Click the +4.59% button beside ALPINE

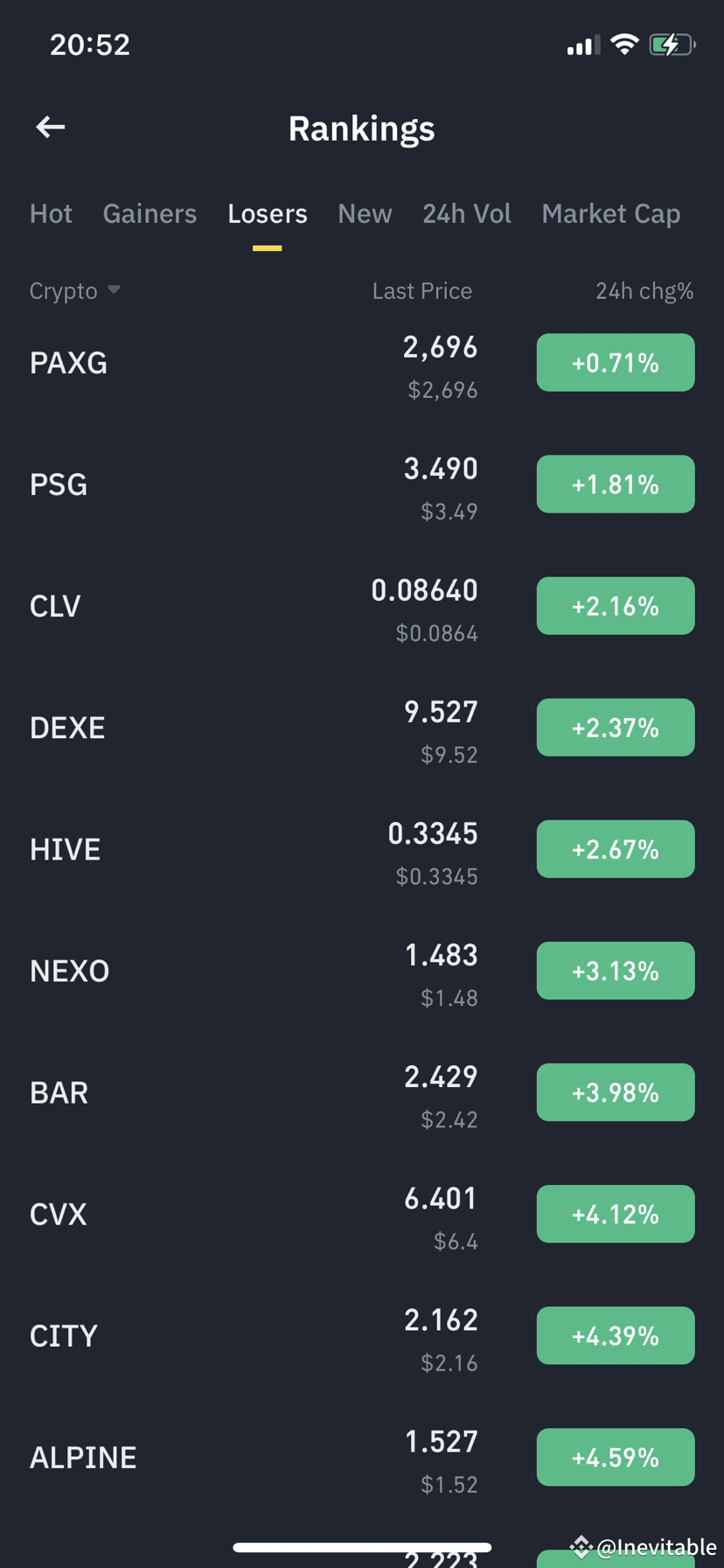tap(616, 1457)
